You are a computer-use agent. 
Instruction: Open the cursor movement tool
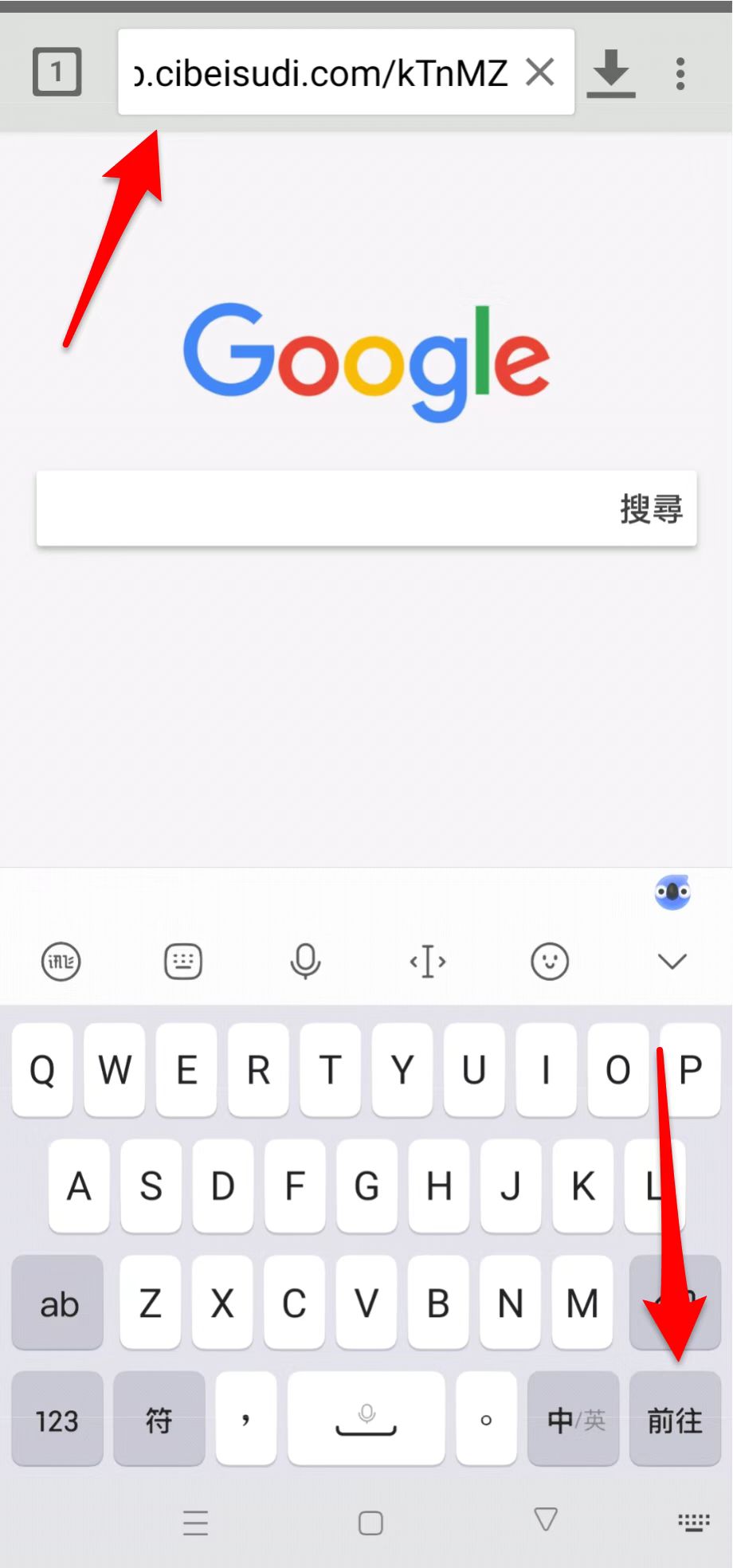[x=428, y=962]
